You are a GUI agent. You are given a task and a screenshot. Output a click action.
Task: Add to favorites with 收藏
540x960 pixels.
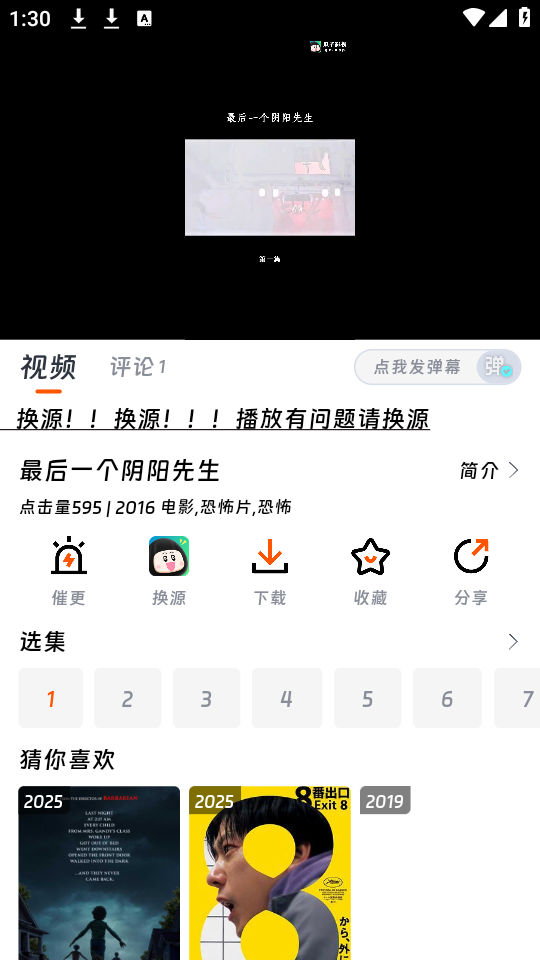click(370, 571)
